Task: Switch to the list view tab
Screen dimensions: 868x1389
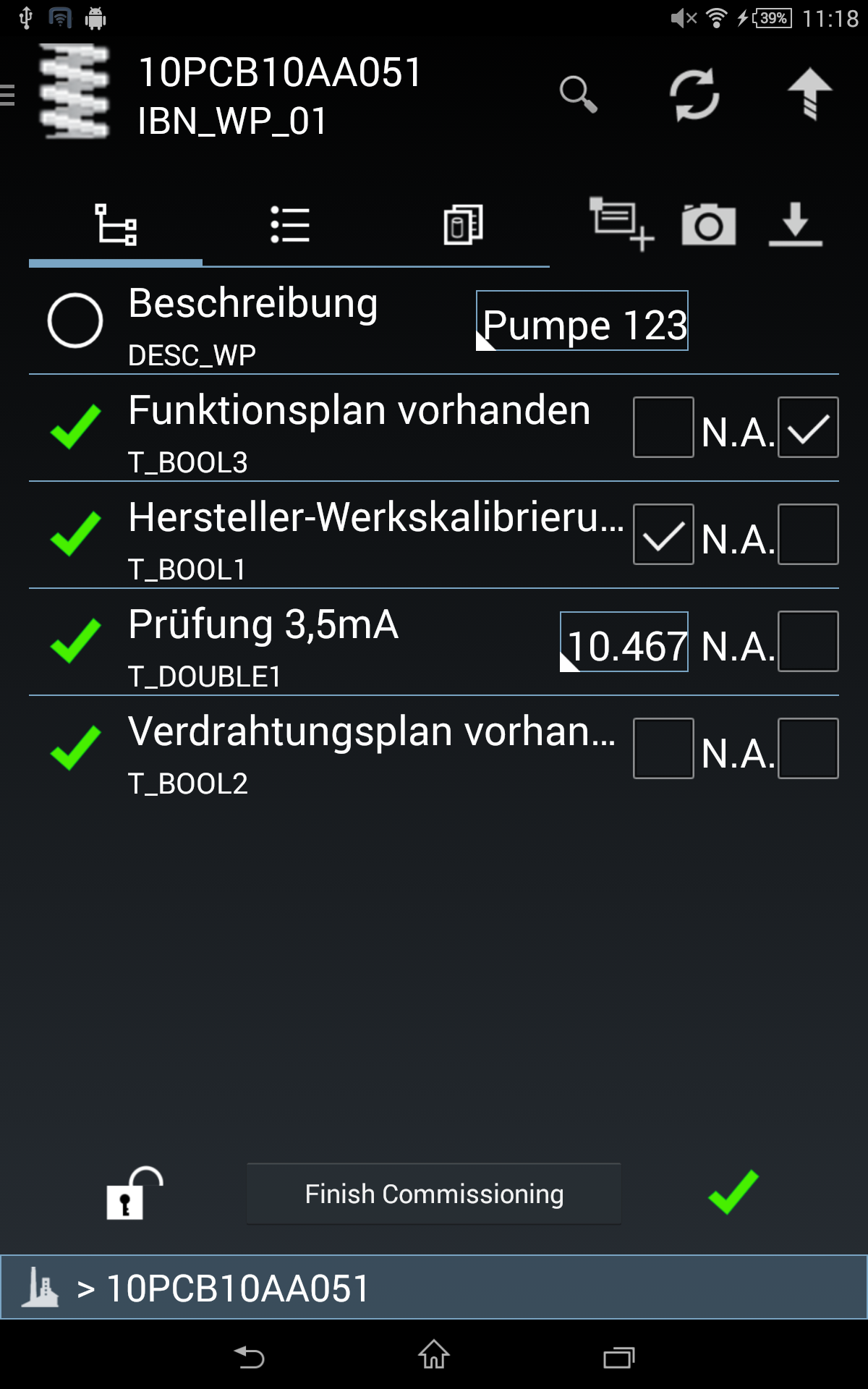Action: [x=289, y=225]
